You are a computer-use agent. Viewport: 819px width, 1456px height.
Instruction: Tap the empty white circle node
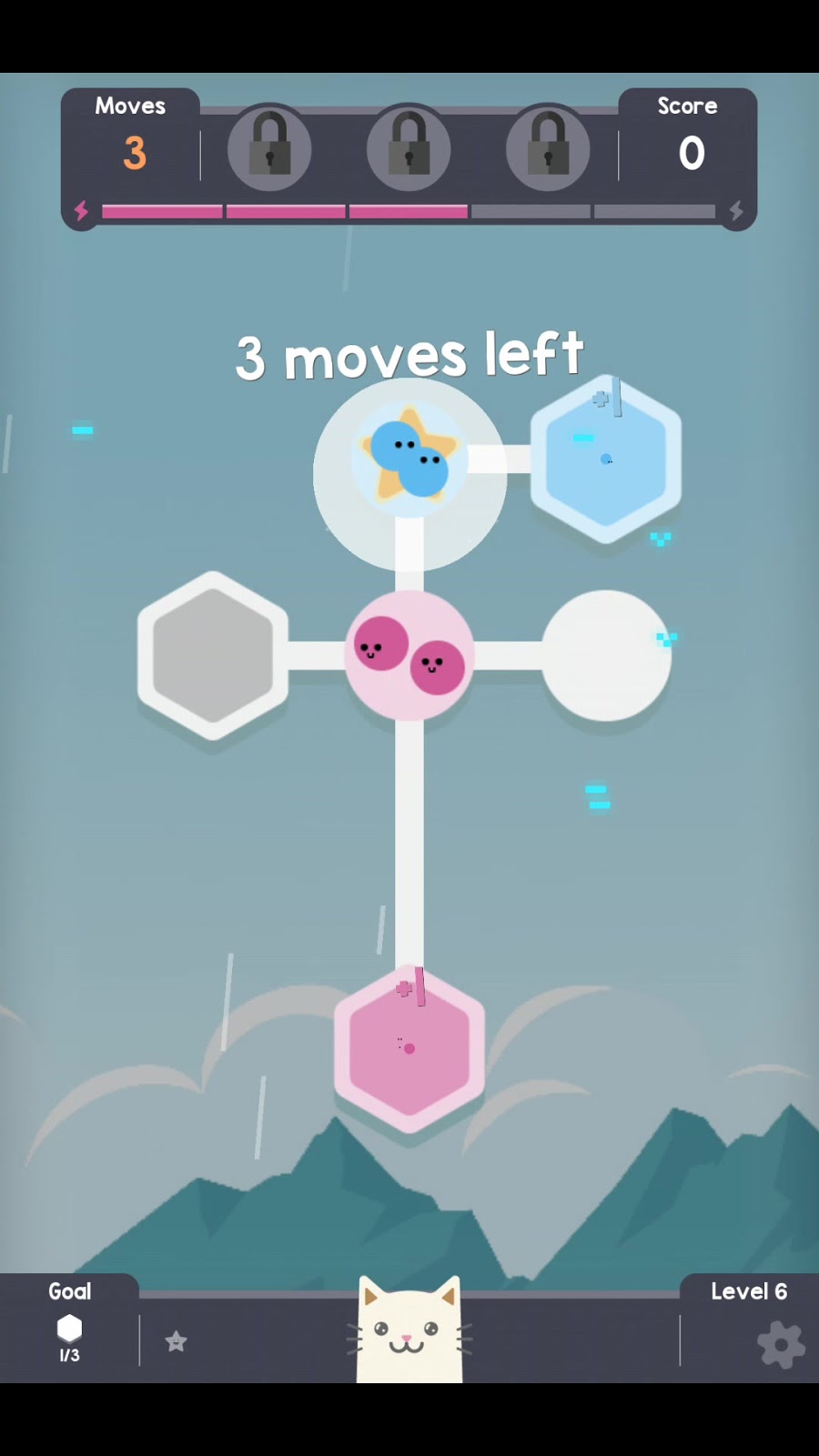pos(606,655)
